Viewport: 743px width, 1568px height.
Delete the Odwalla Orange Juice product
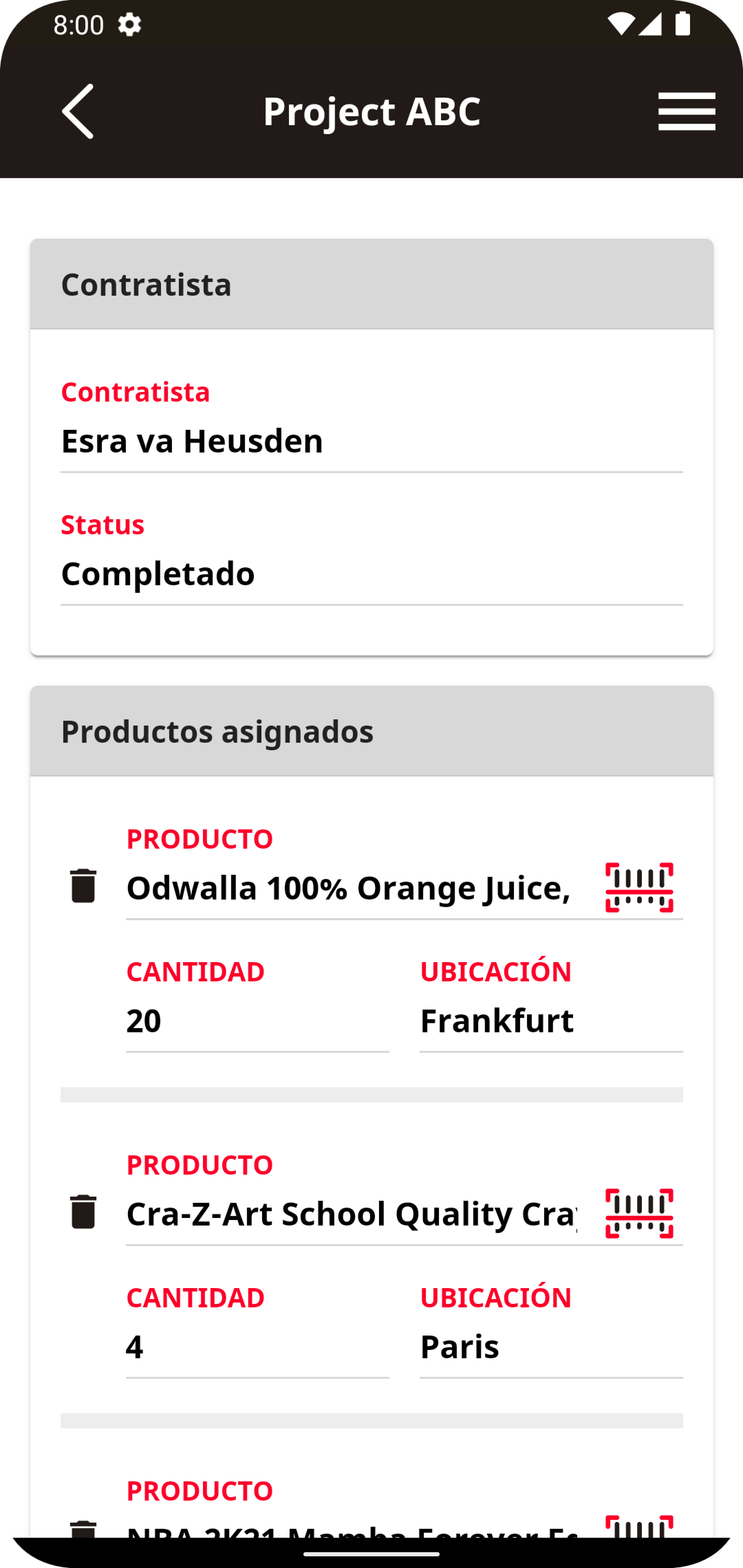click(84, 888)
